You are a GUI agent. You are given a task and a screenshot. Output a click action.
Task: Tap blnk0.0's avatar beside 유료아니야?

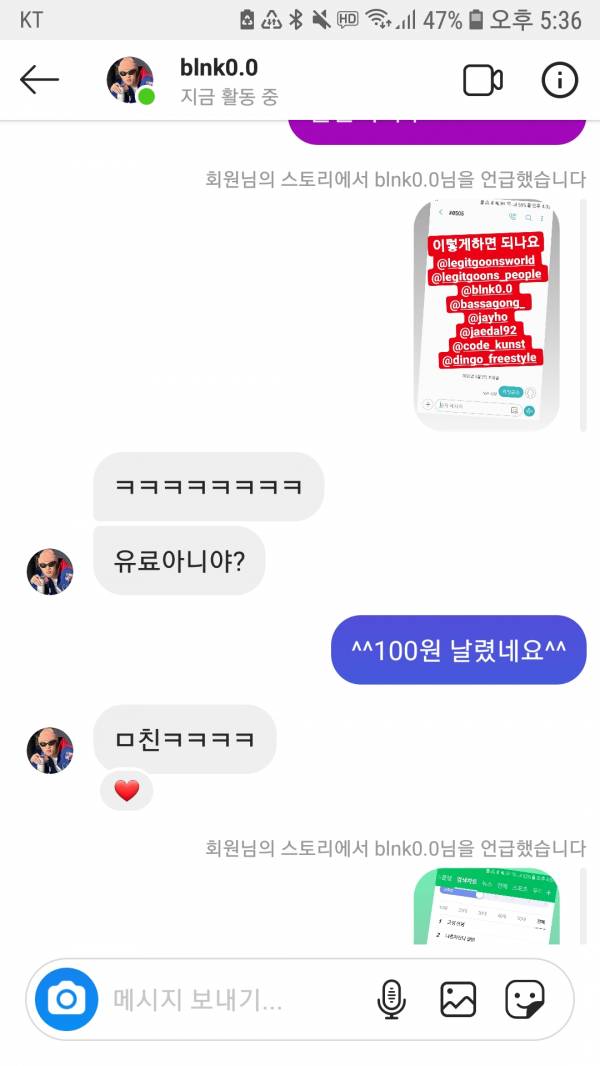coord(50,572)
